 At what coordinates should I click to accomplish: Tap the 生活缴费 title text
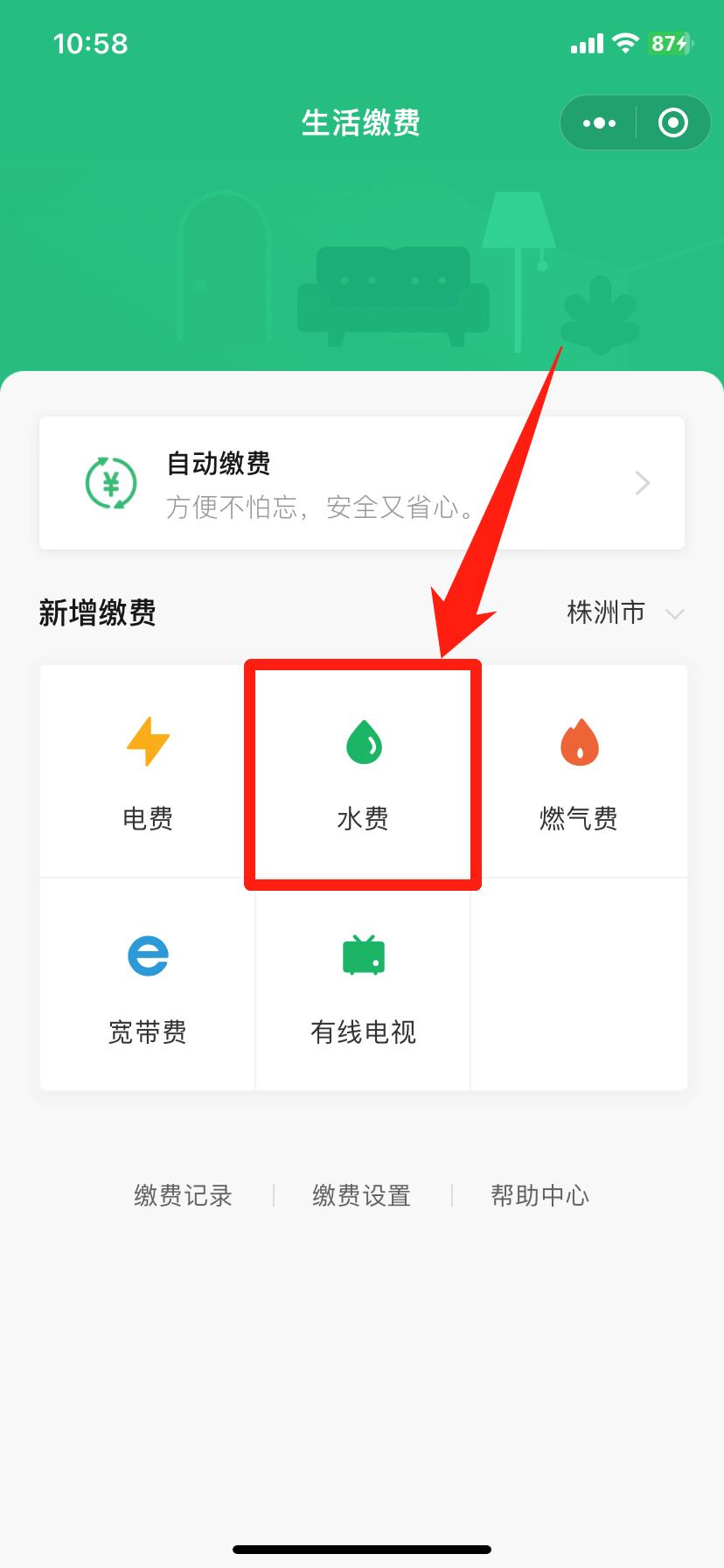(x=361, y=122)
